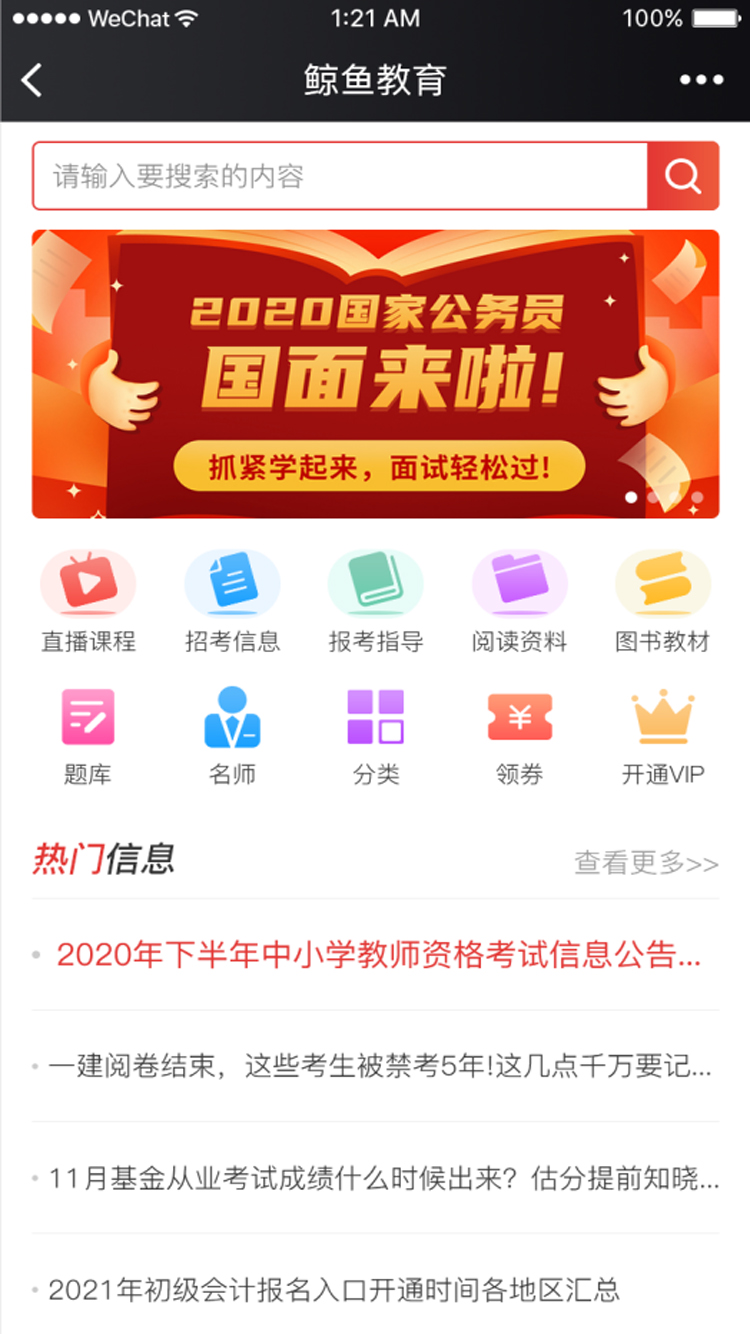View 名师 teachers
The image size is (750, 1334).
point(232,735)
